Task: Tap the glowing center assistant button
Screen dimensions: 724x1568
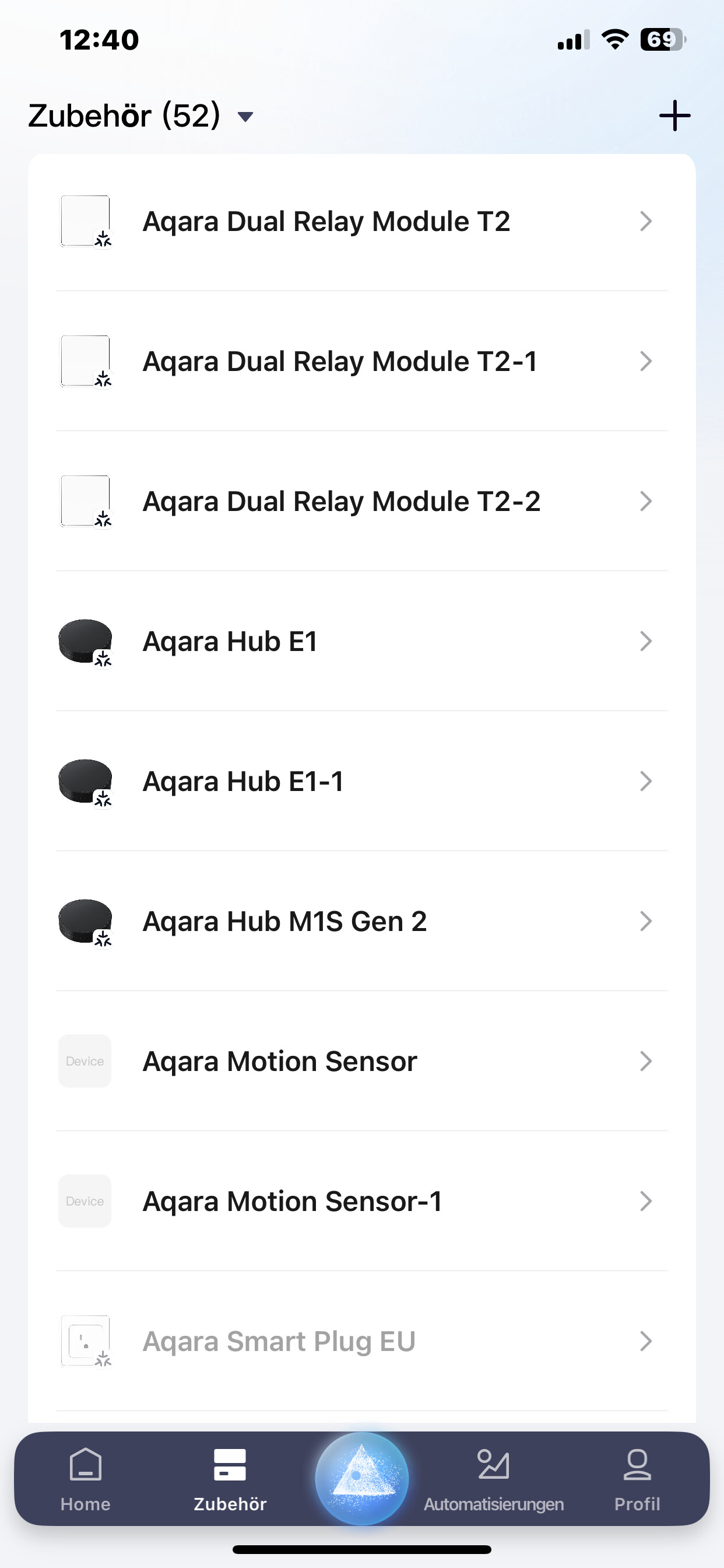Action: click(x=362, y=1478)
